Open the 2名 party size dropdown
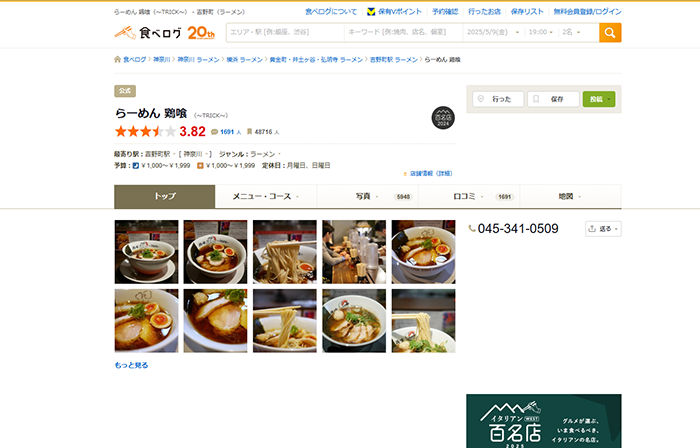The height and width of the screenshot is (448, 700). point(576,33)
